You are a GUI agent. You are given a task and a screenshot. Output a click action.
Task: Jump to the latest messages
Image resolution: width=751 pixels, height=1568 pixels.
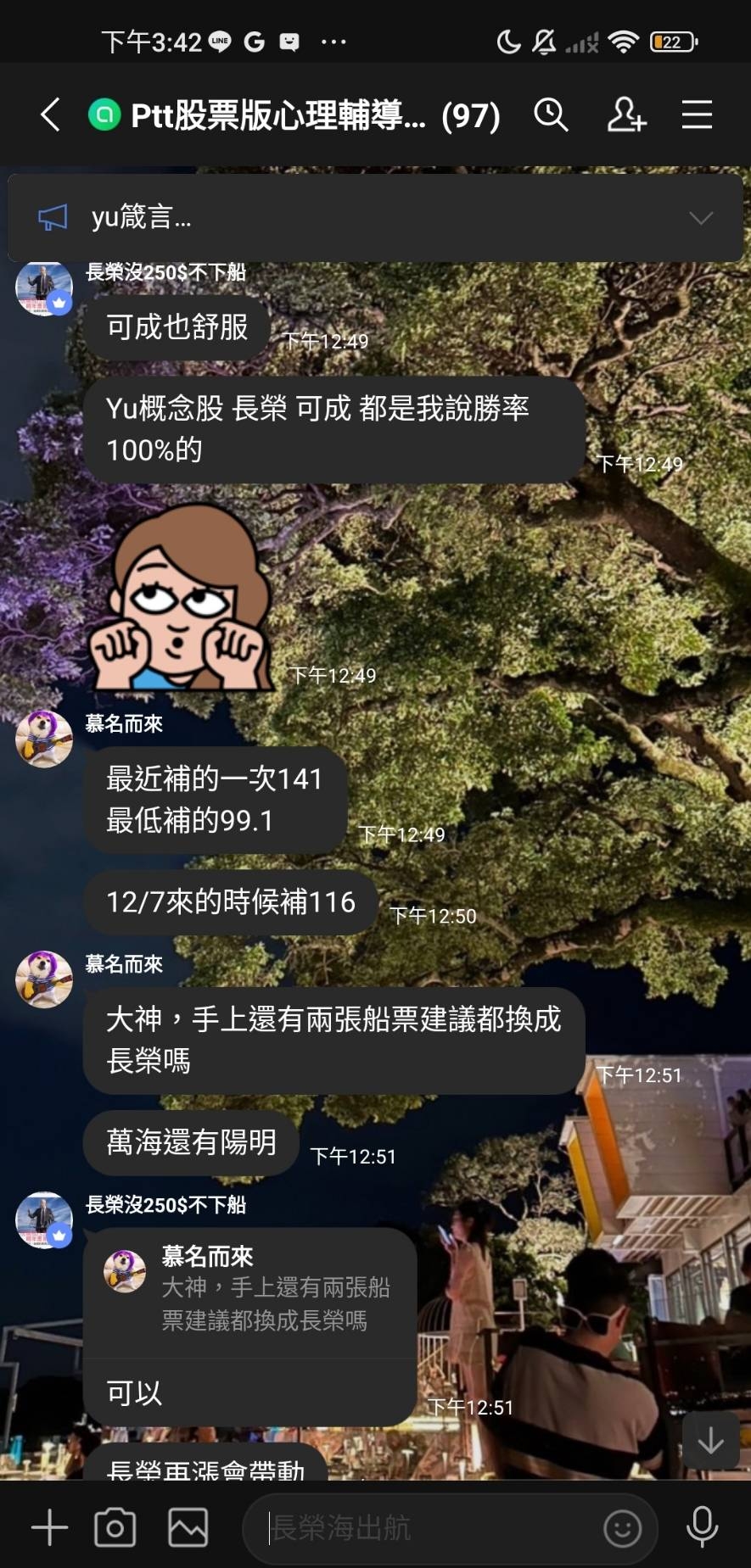(x=710, y=1440)
